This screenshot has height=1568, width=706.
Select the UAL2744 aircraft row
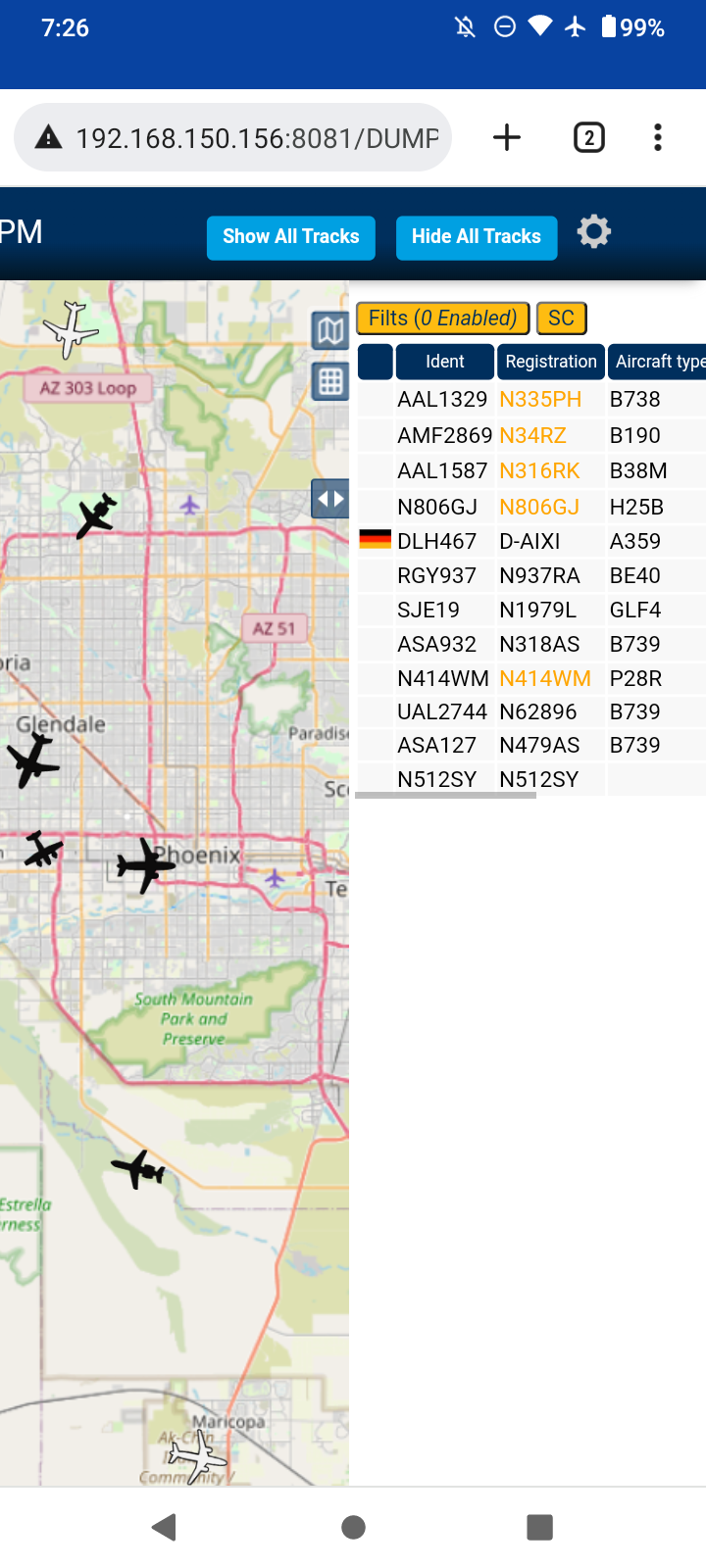point(531,711)
